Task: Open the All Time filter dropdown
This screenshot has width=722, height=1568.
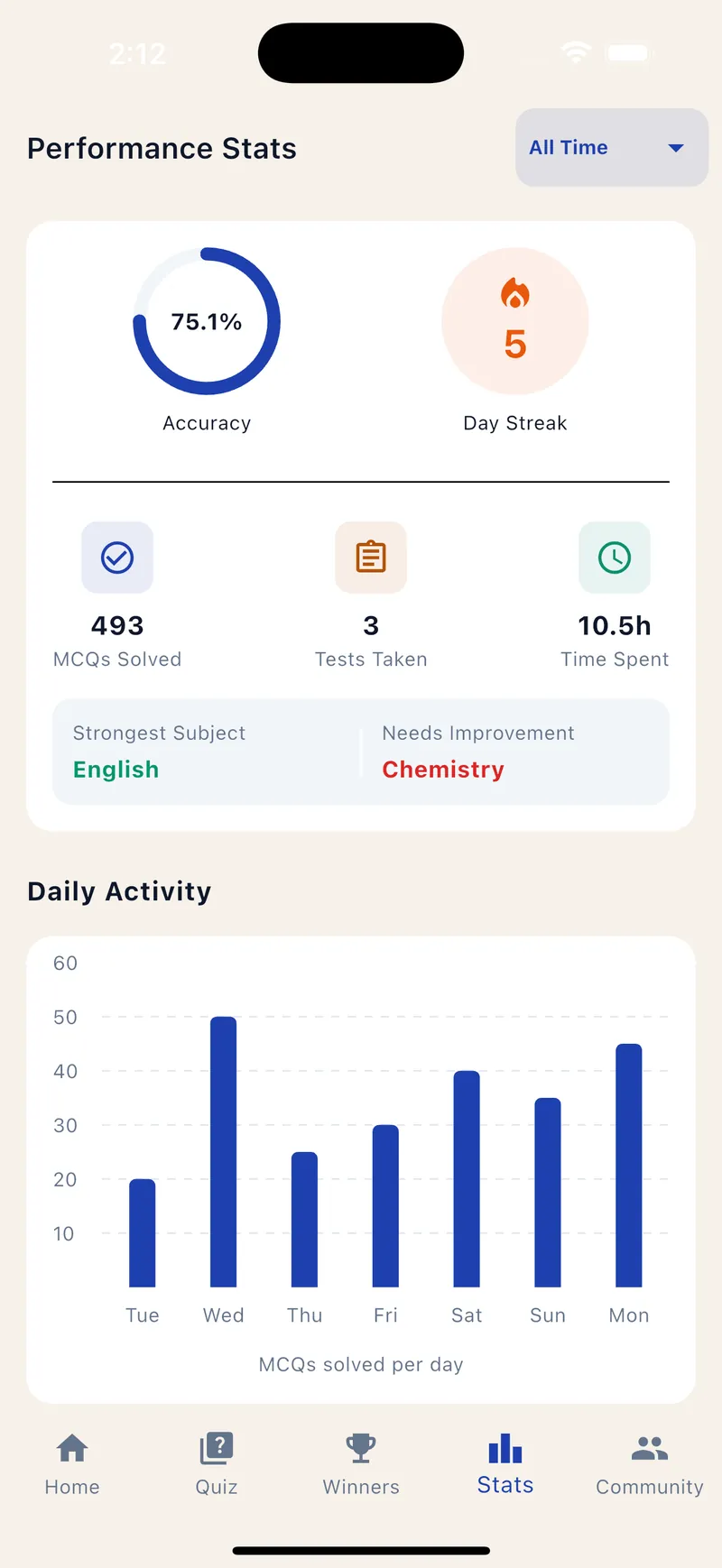Action: (611, 147)
